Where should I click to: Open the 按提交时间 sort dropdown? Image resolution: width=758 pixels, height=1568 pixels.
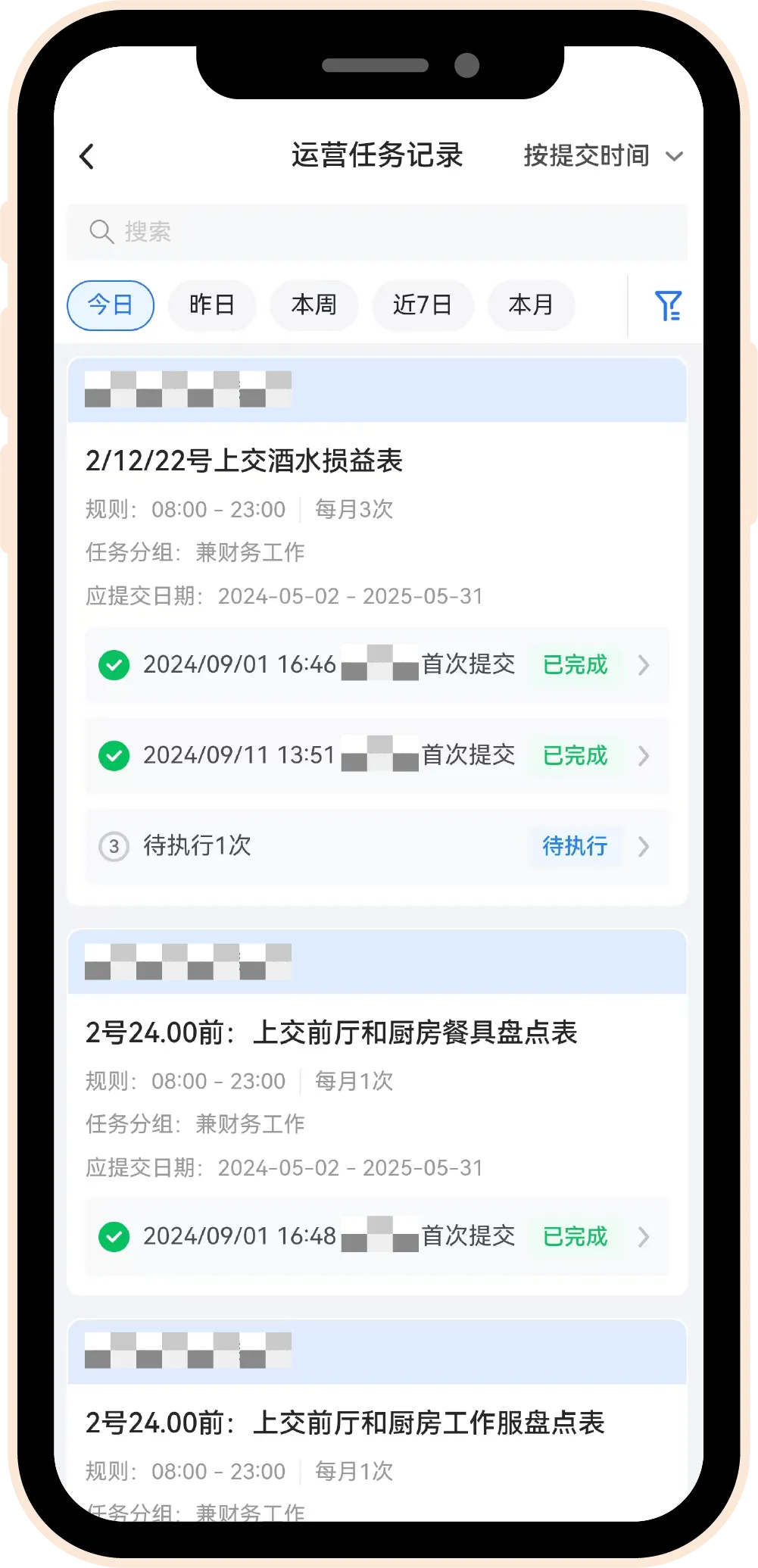pos(603,156)
